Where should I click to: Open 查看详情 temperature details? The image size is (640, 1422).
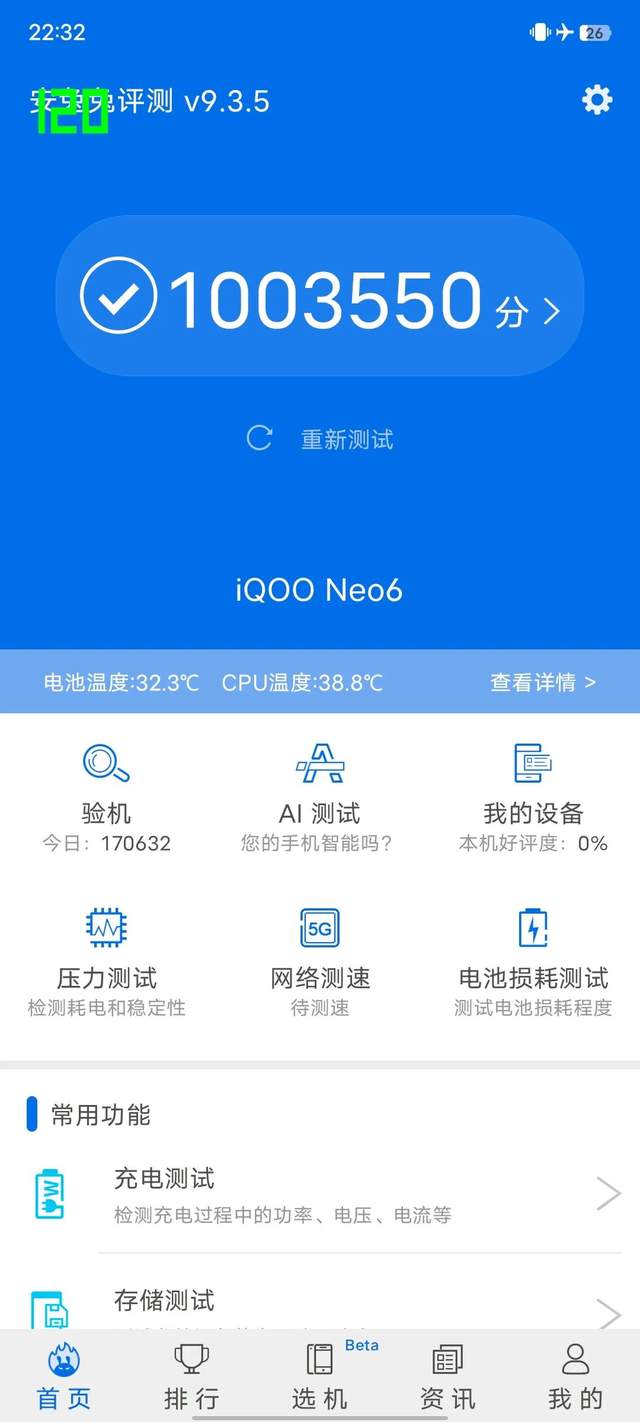[x=542, y=682]
